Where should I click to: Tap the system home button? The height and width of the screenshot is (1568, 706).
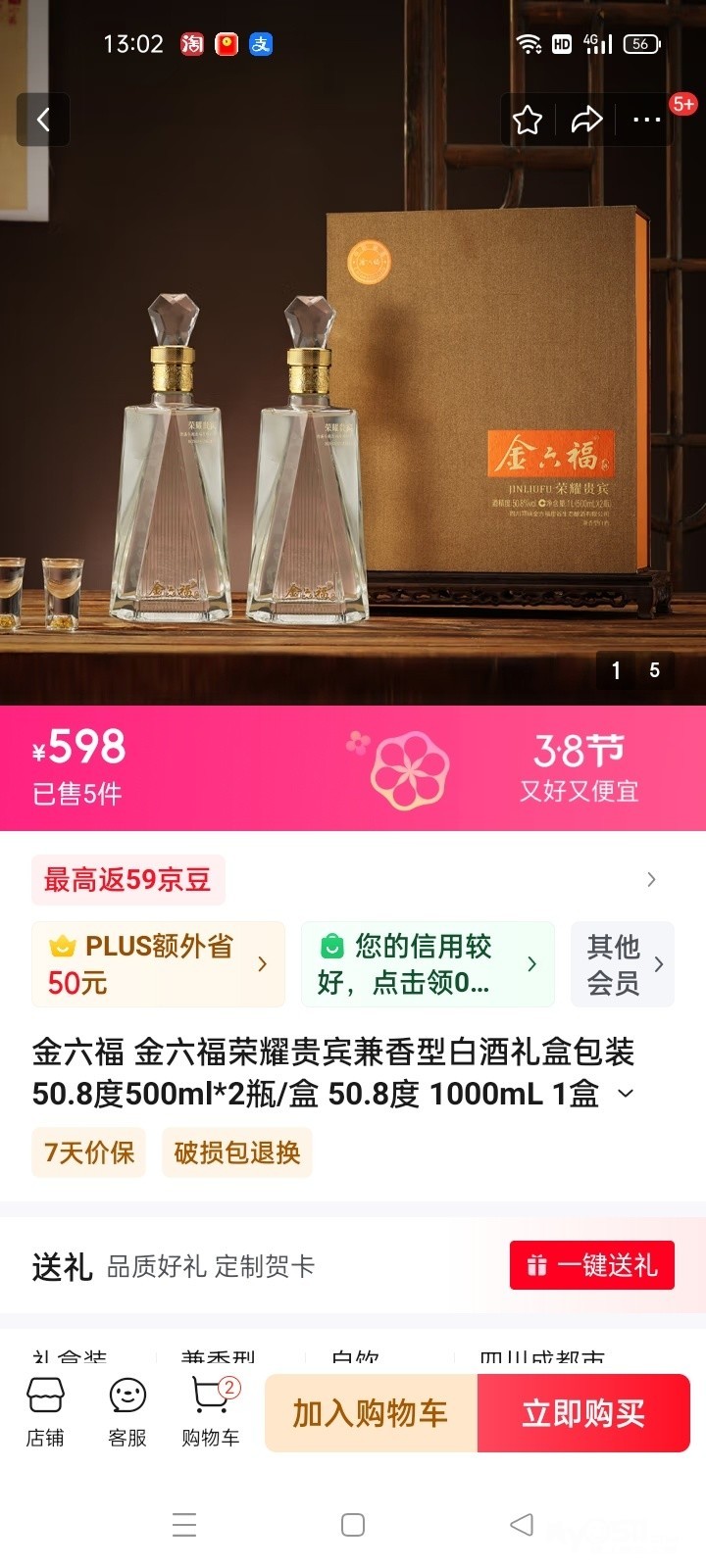click(353, 1525)
